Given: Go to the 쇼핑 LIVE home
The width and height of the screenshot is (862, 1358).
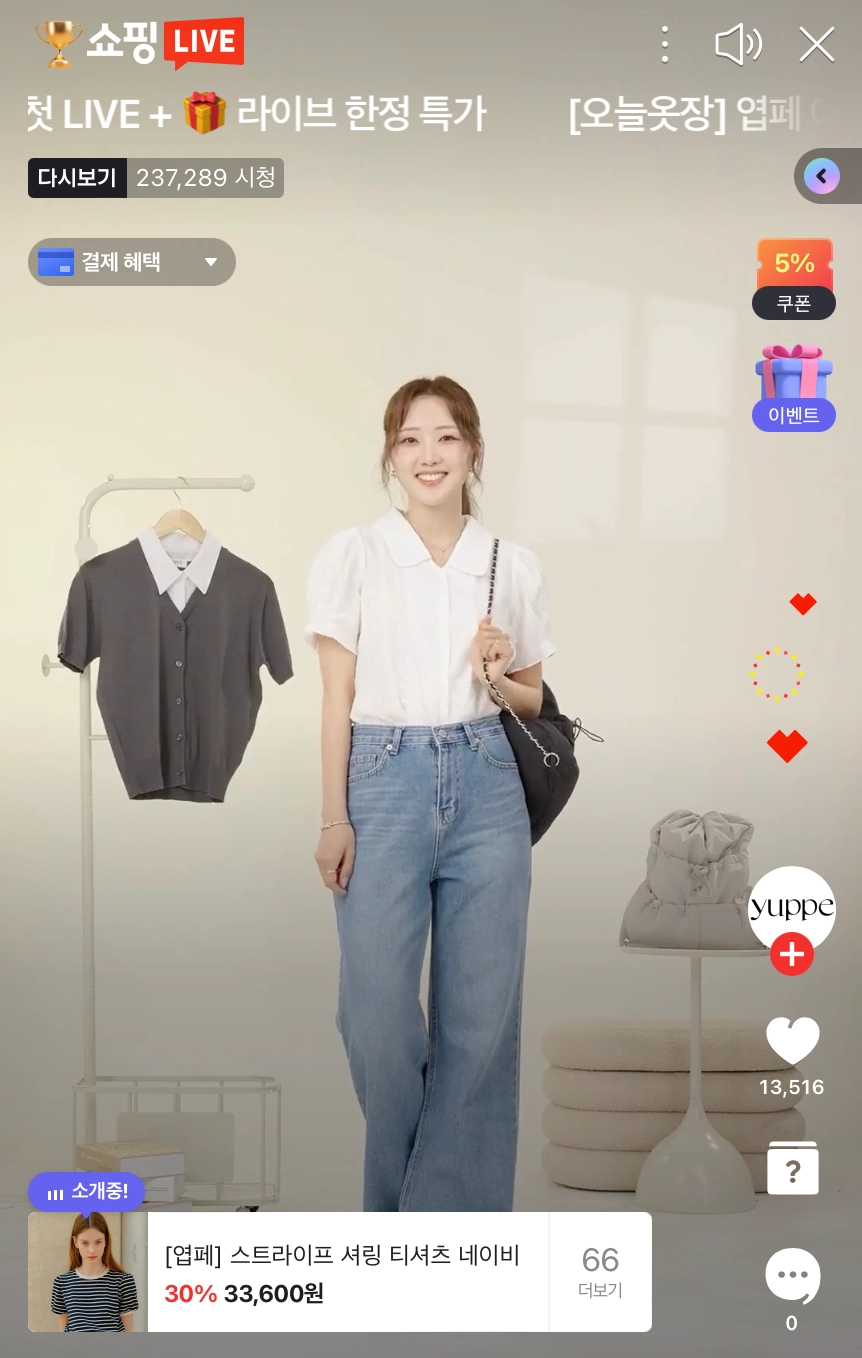Looking at the screenshot, I should [140, 43].
